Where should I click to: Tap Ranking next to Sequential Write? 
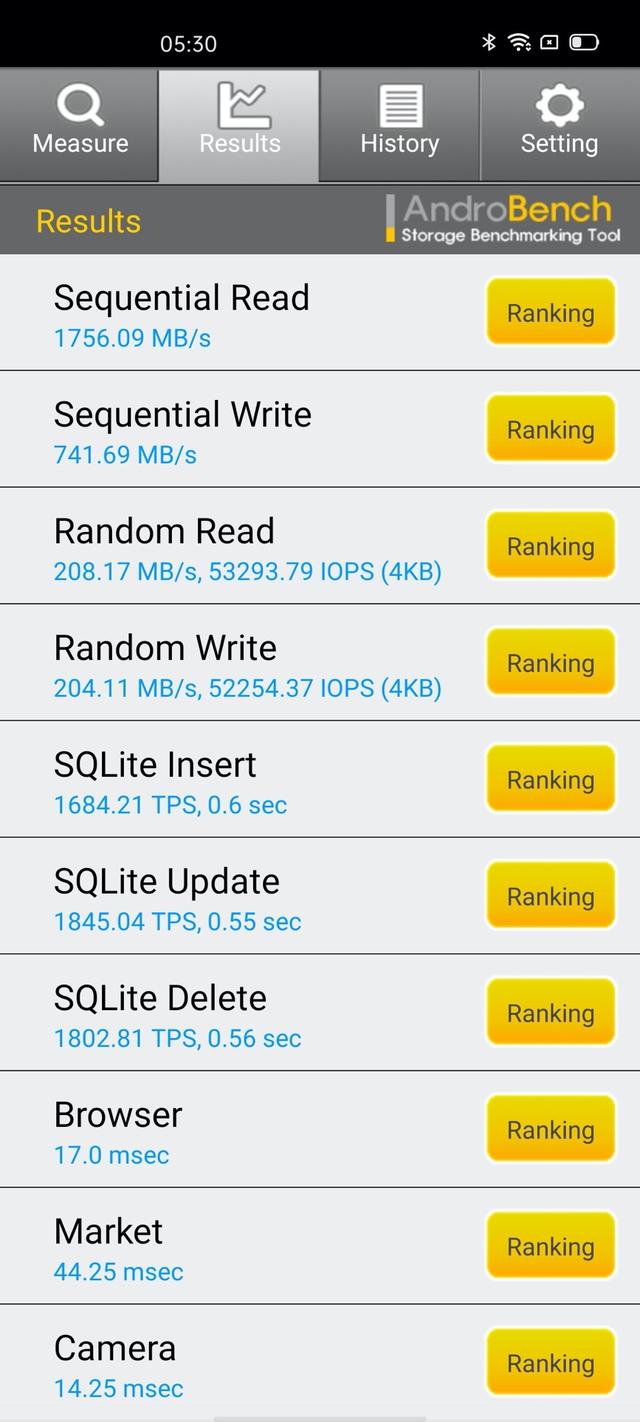(x=550, y=430)
